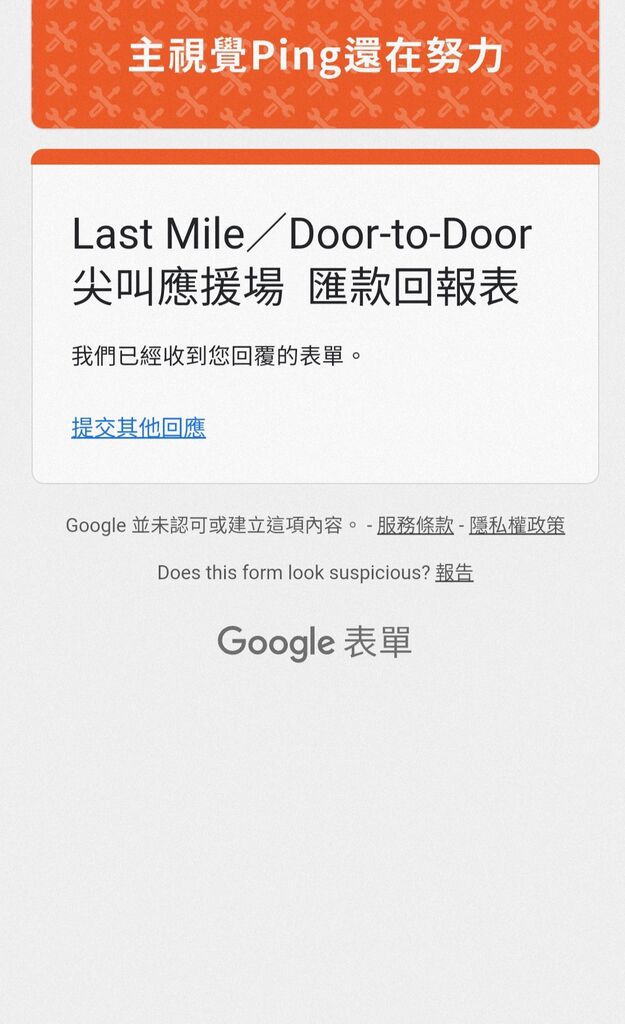The image size is (625, 1024).
Task: Open the Google 表單 footer link
Action: (315, 643)
